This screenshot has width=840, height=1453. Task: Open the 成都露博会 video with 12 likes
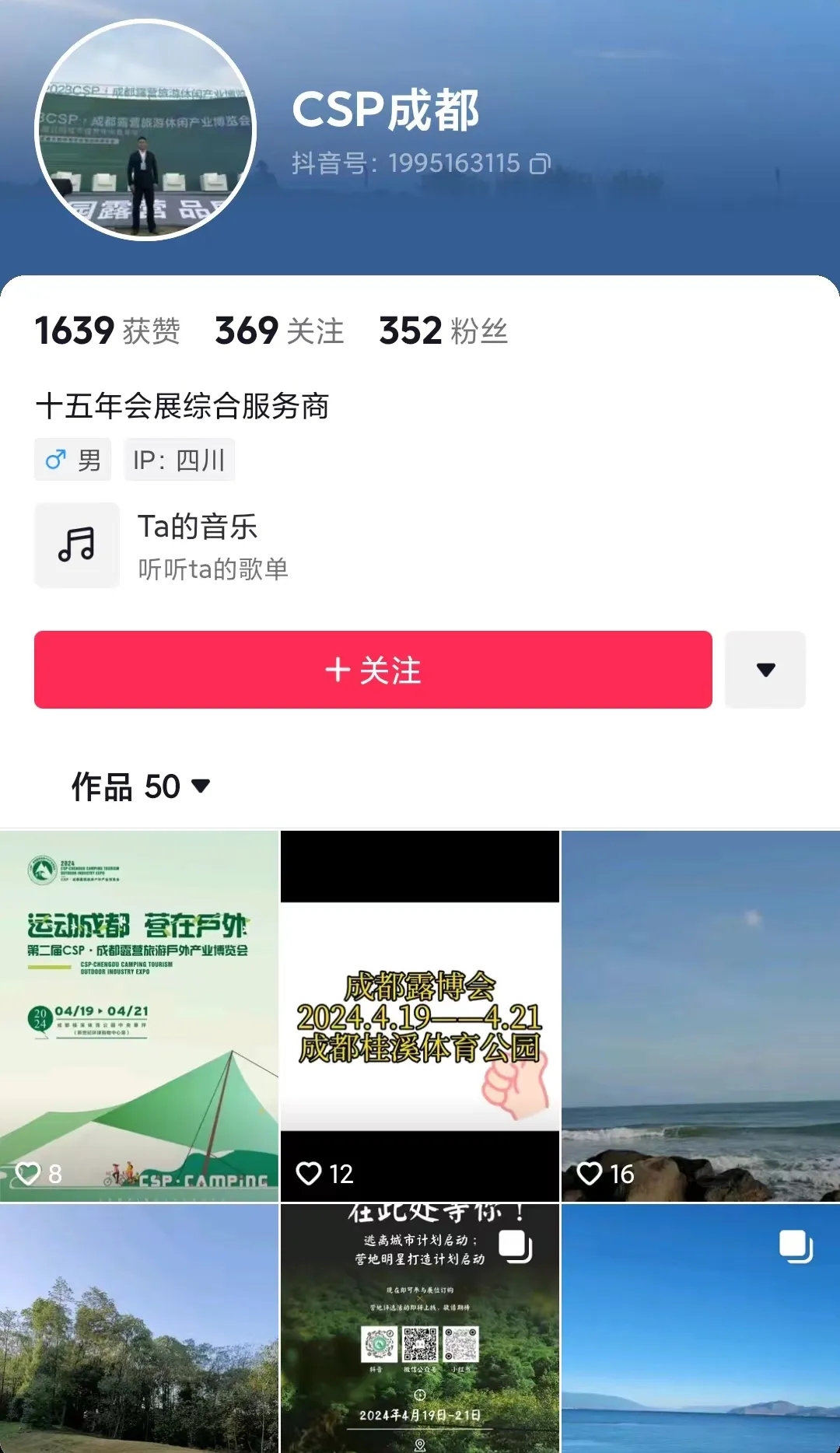[420, 1015]
